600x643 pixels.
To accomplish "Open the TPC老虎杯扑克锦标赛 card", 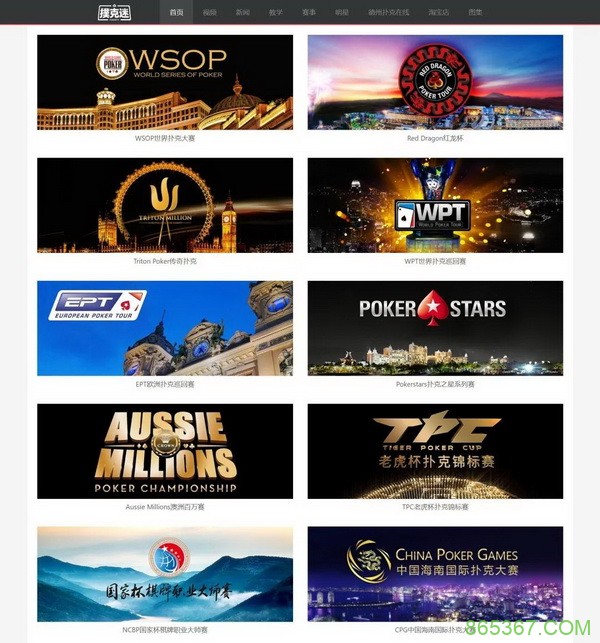I will click(x=435, y=451).
